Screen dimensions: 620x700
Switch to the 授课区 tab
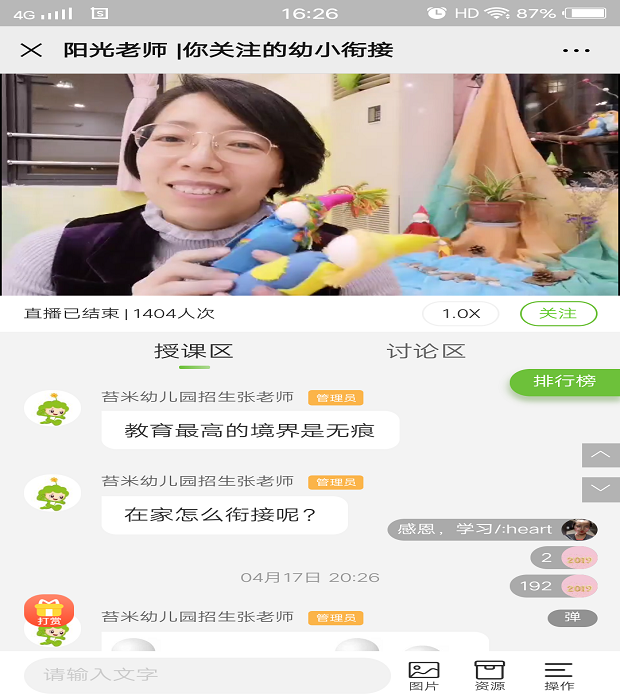click(x=194, y=351)
